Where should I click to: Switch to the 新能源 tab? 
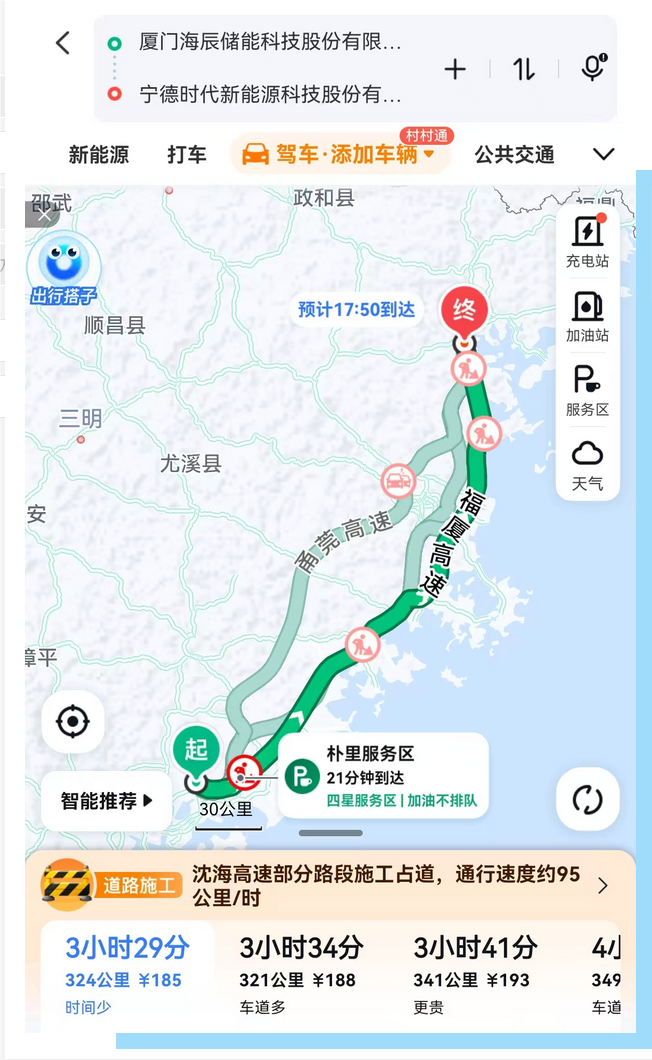point(98,155)
